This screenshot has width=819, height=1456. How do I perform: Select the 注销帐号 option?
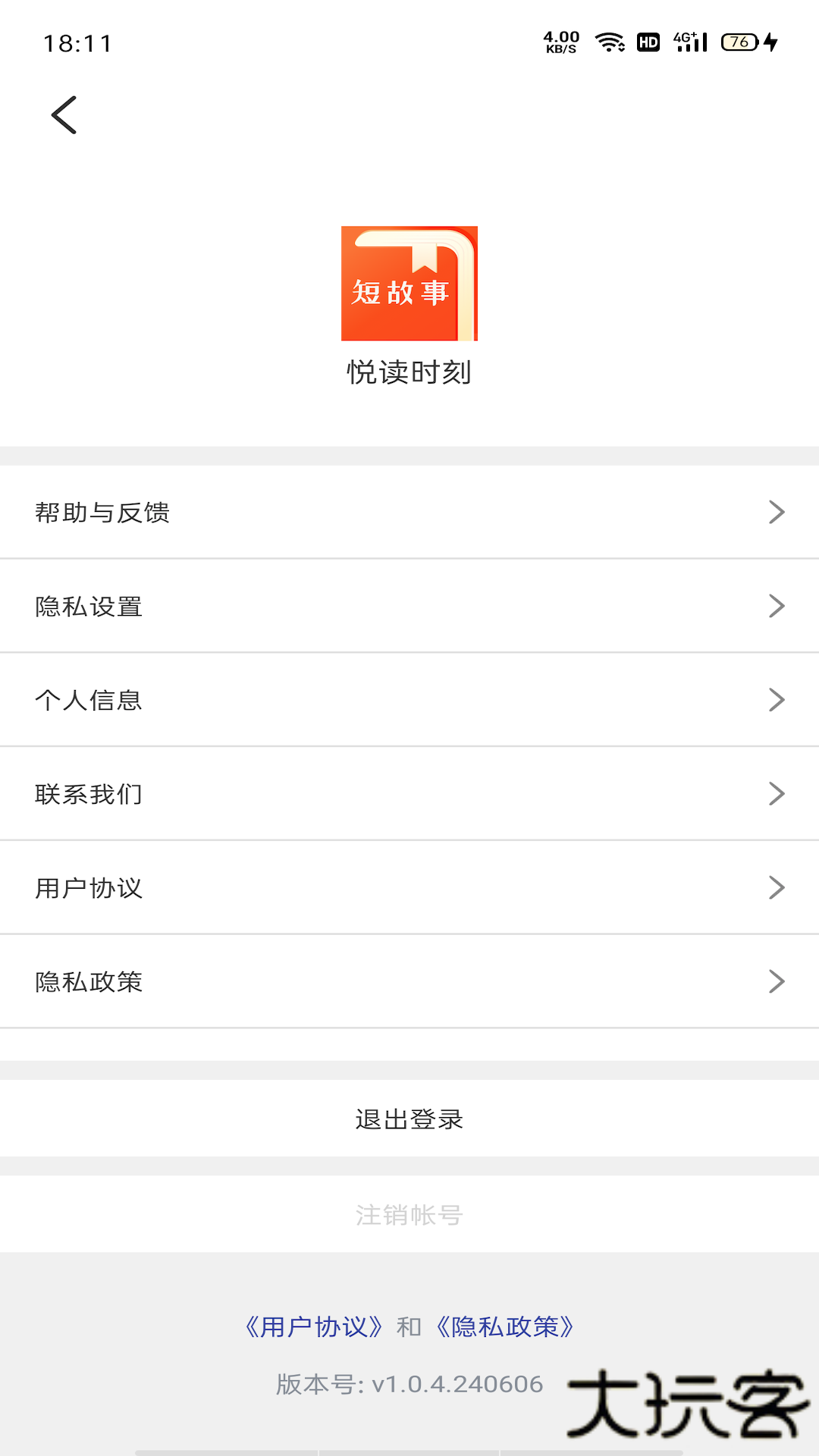pyautogui.click(x=409, y=1215)
